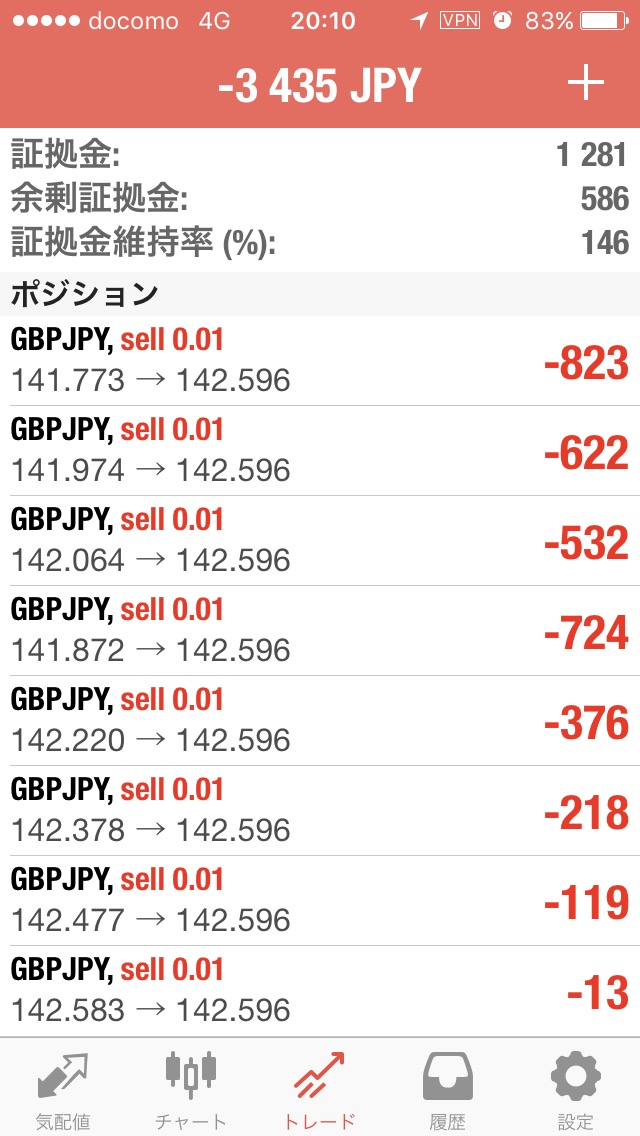The image size is (640, 1136).
Task: Tap the position with -119 loss
Action: pos(320,900)
